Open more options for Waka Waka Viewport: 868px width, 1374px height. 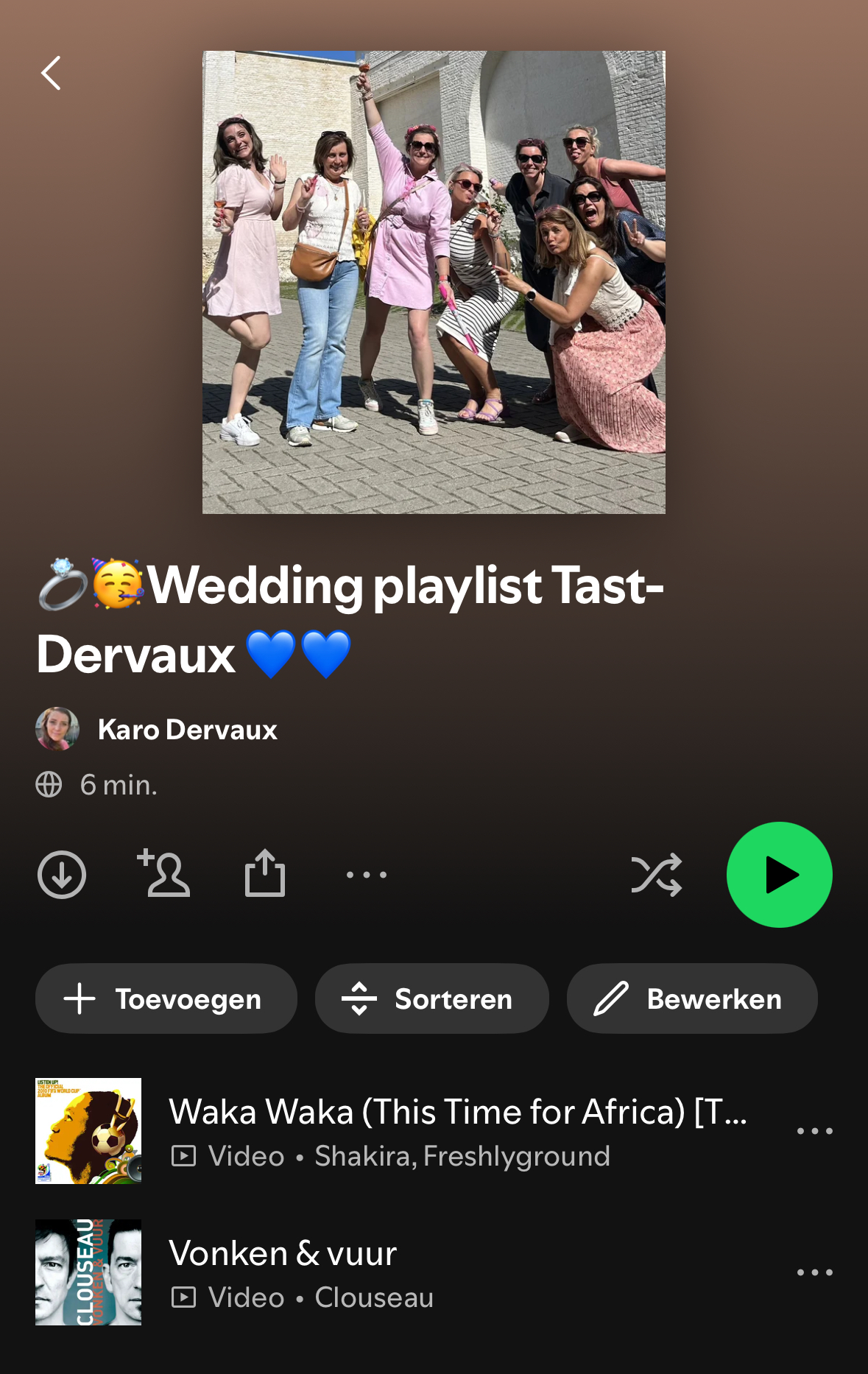pos(814,1131)
